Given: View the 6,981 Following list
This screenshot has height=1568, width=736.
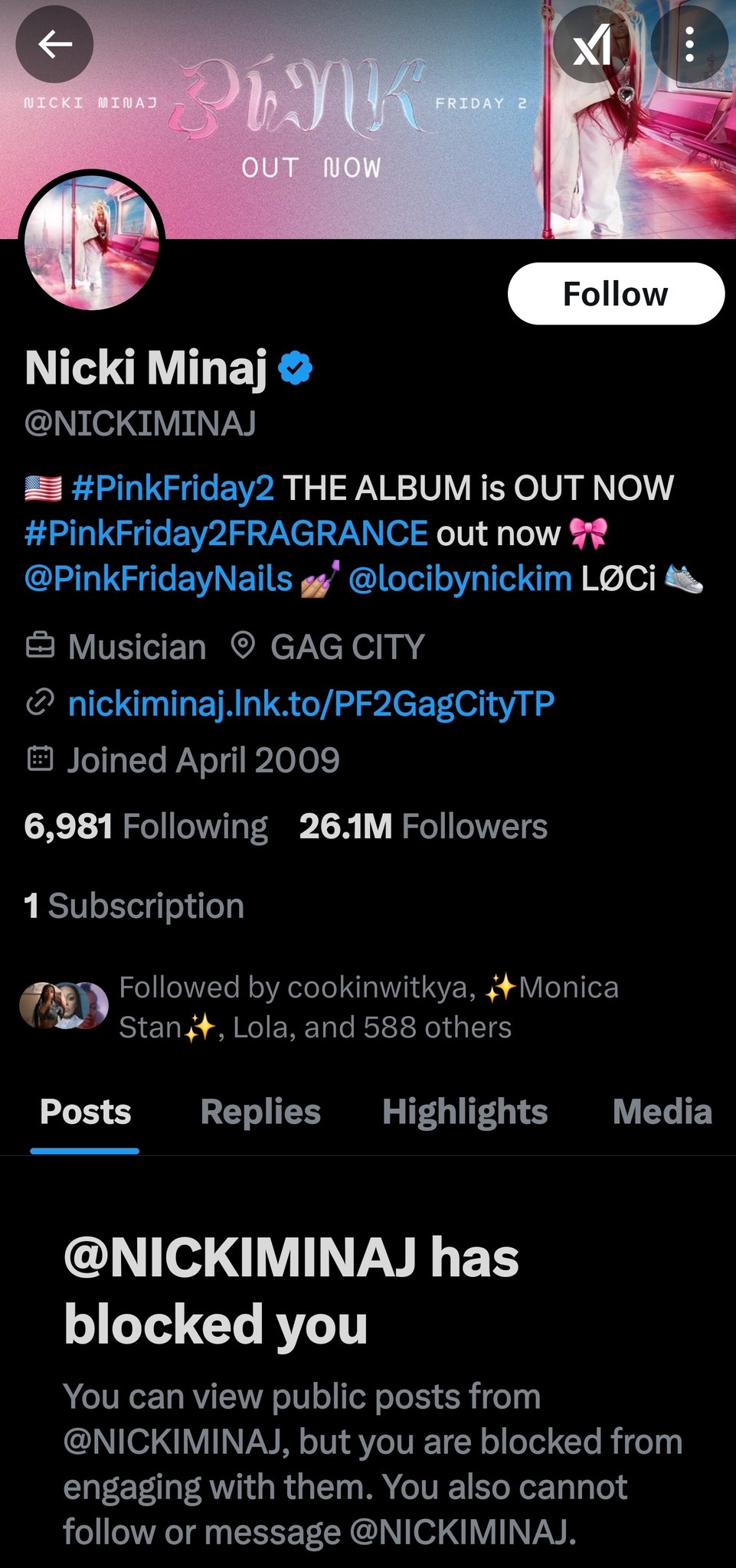Looking at the screenshot, I should tap(146, 827).
